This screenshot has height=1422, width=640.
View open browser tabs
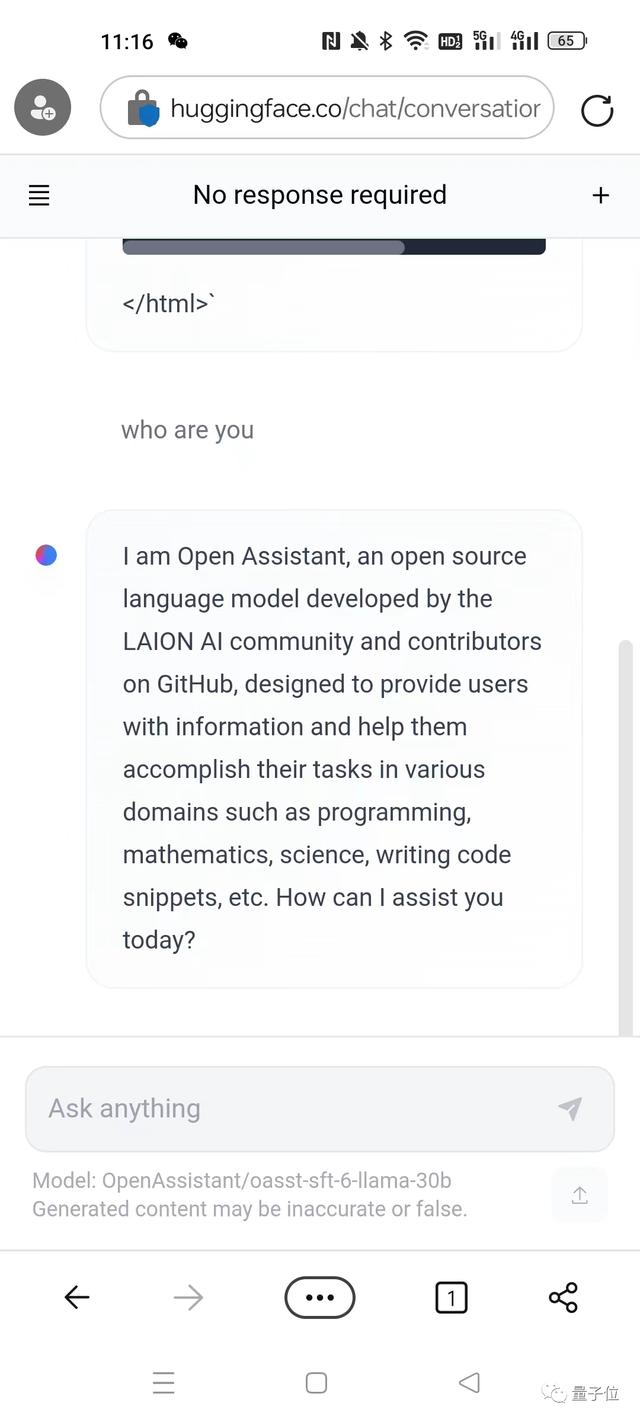click(451, 1298)
